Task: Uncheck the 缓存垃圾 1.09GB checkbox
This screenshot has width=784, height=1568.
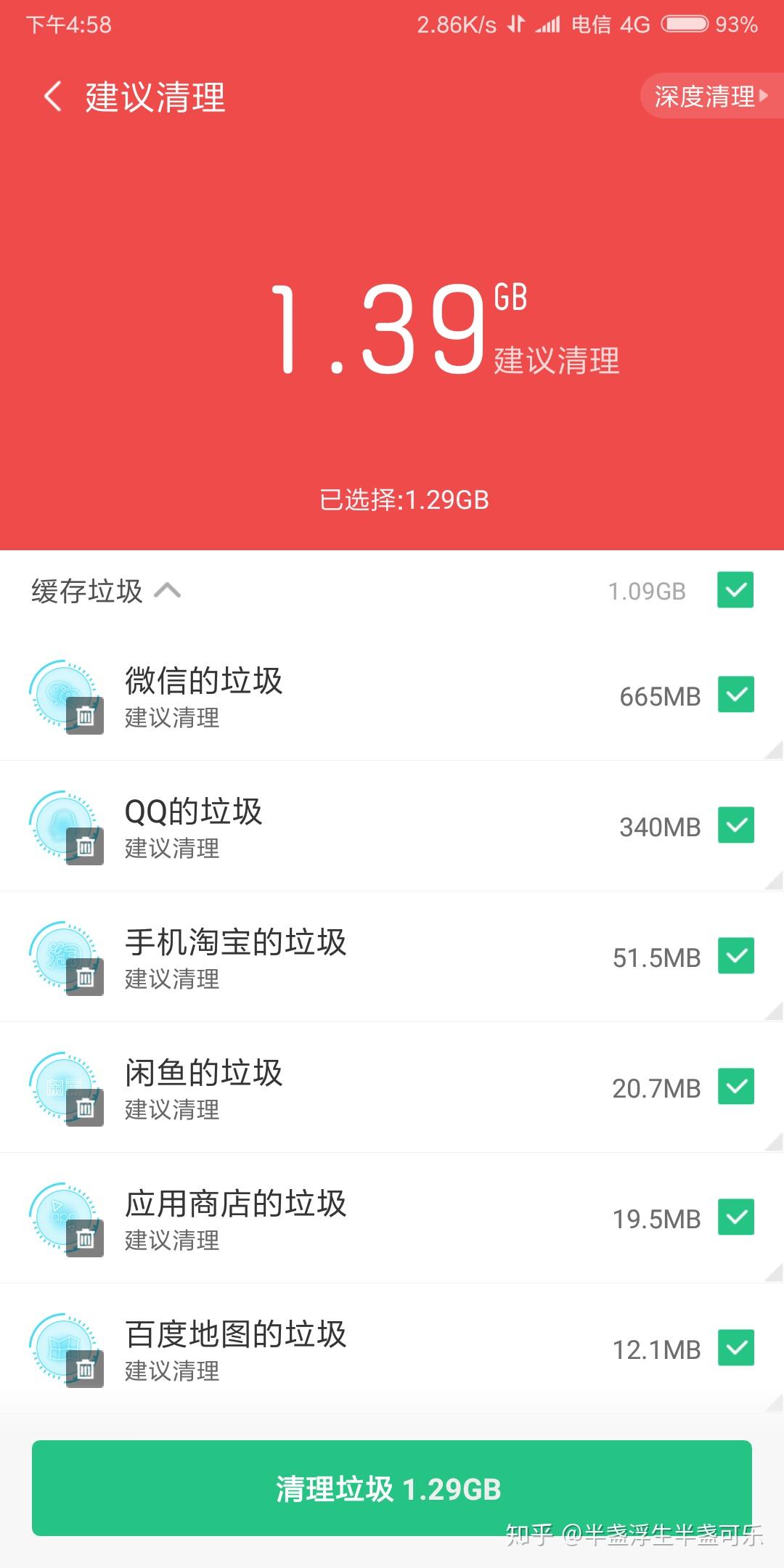Action: tap(735, 589)
